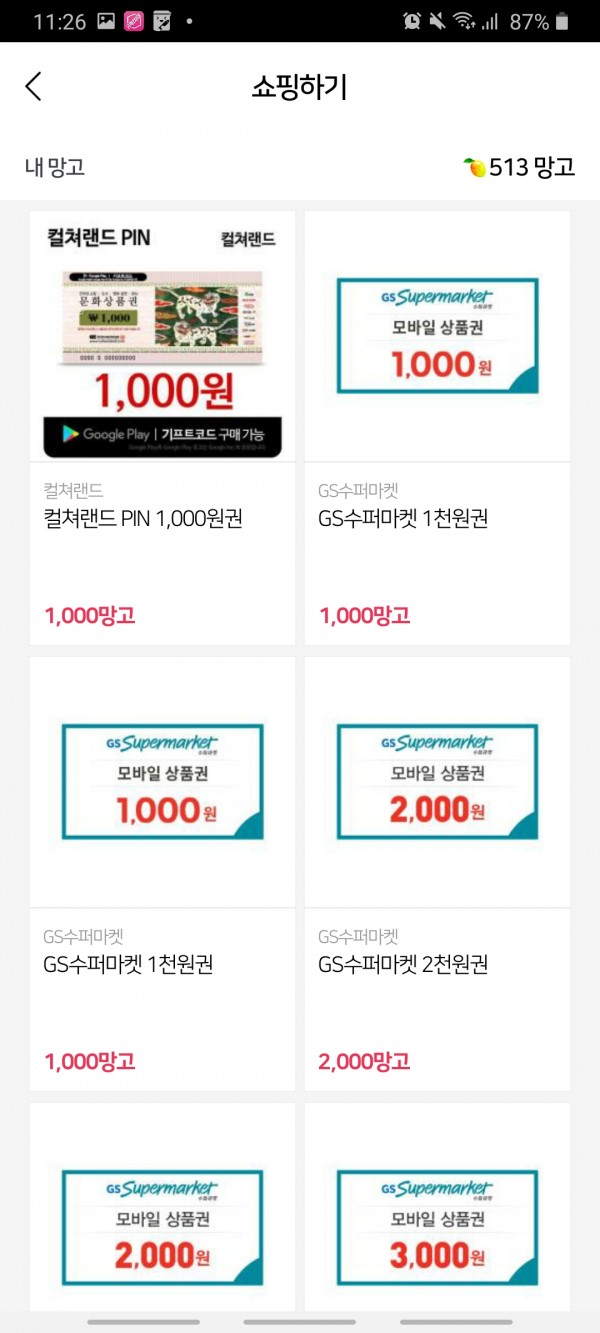Go back using the top-left arrow
Viewport: 600px width, 1333px height.
pos(34,86)
